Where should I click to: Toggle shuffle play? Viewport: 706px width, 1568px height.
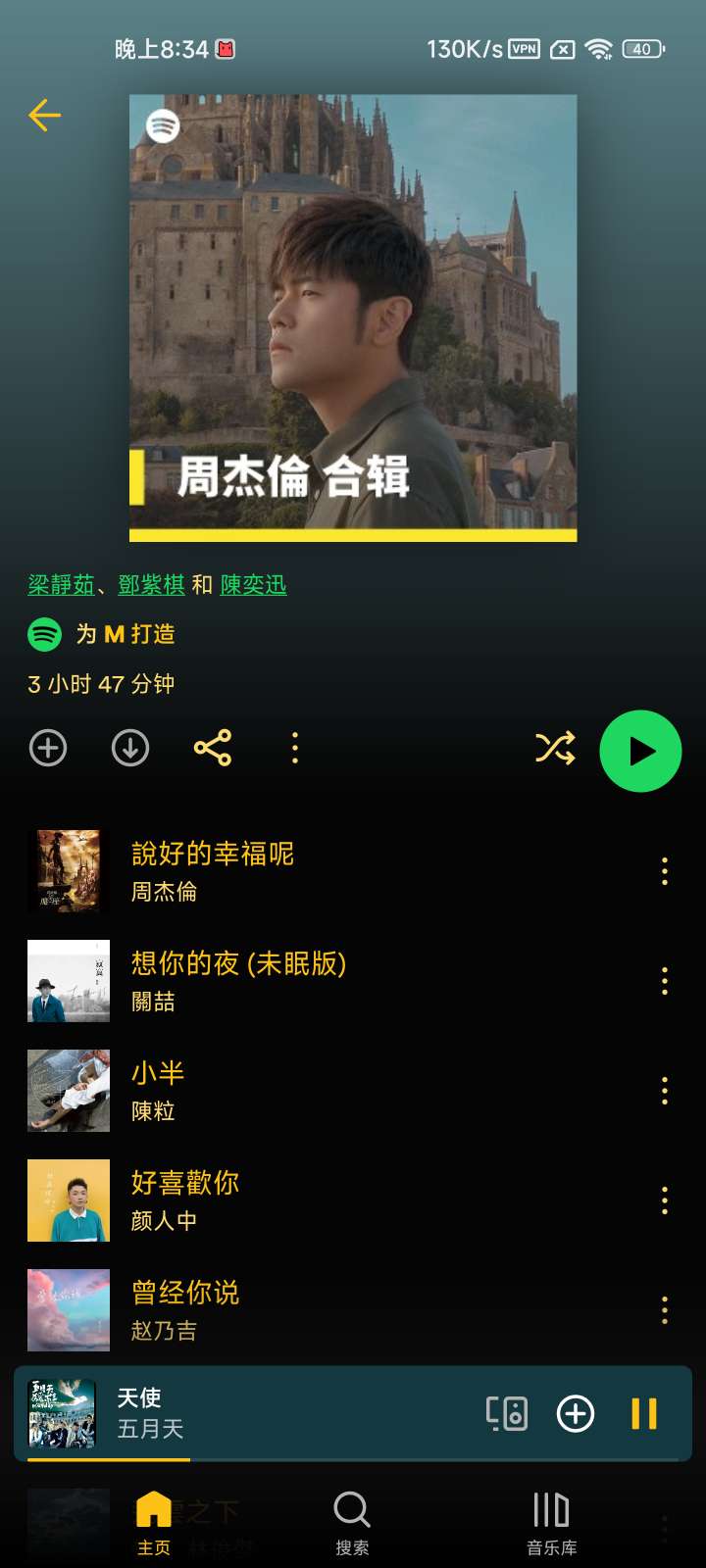[x=555, y=749]
